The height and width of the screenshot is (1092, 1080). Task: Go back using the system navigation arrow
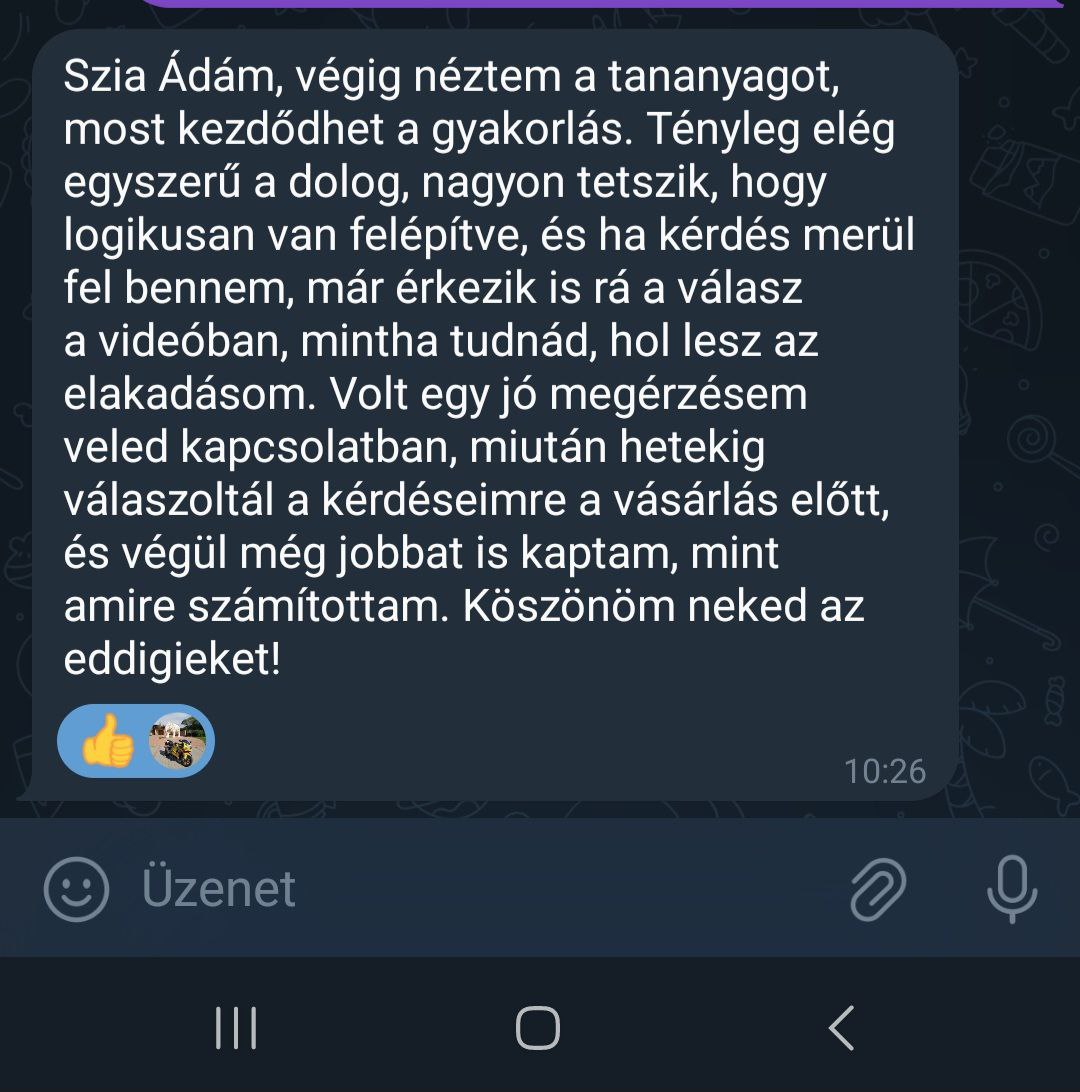click(842, 1027)
